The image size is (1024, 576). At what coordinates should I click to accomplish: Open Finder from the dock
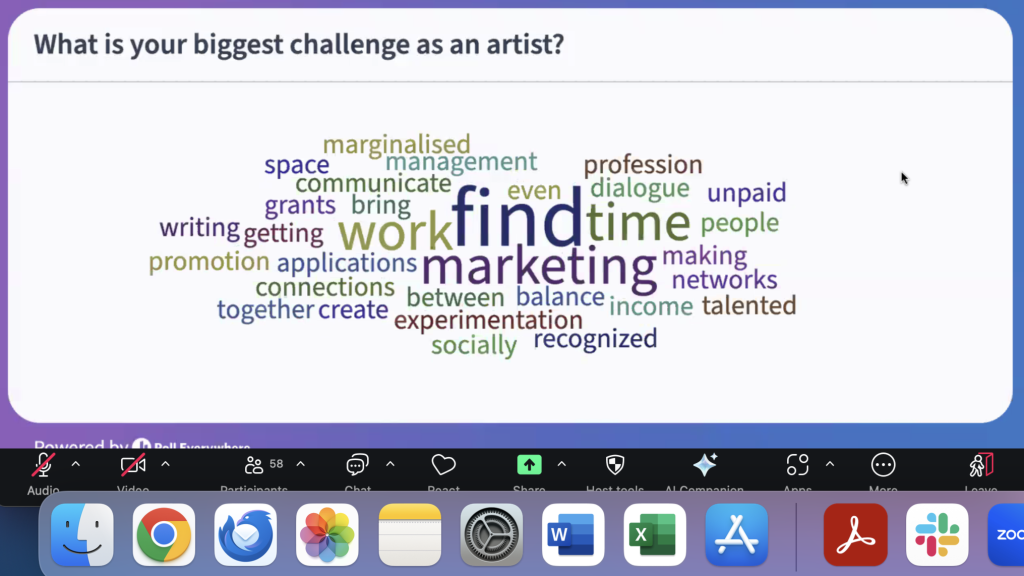tap(82, 535)
